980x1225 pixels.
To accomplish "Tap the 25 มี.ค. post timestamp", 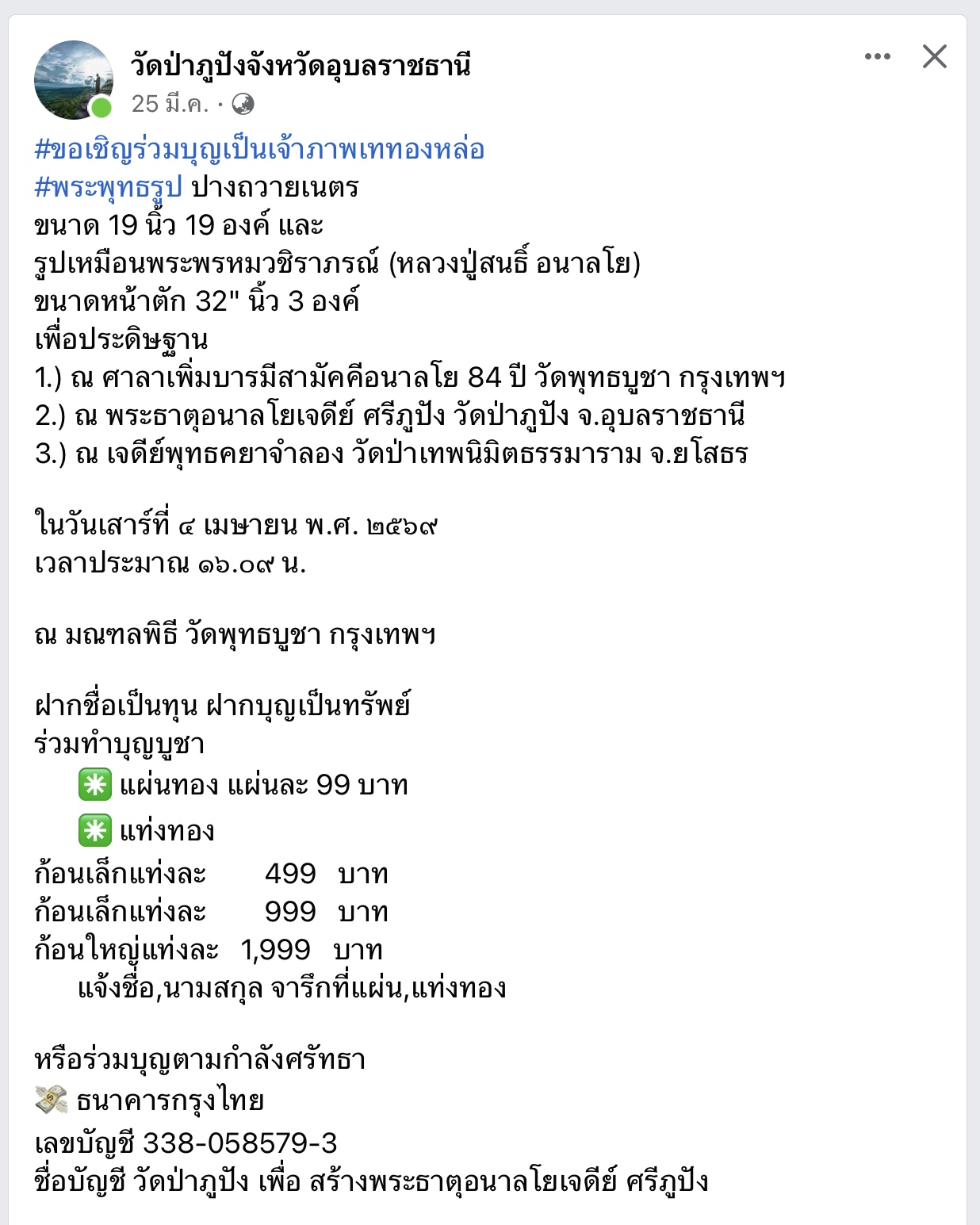I will coord(170,104).
